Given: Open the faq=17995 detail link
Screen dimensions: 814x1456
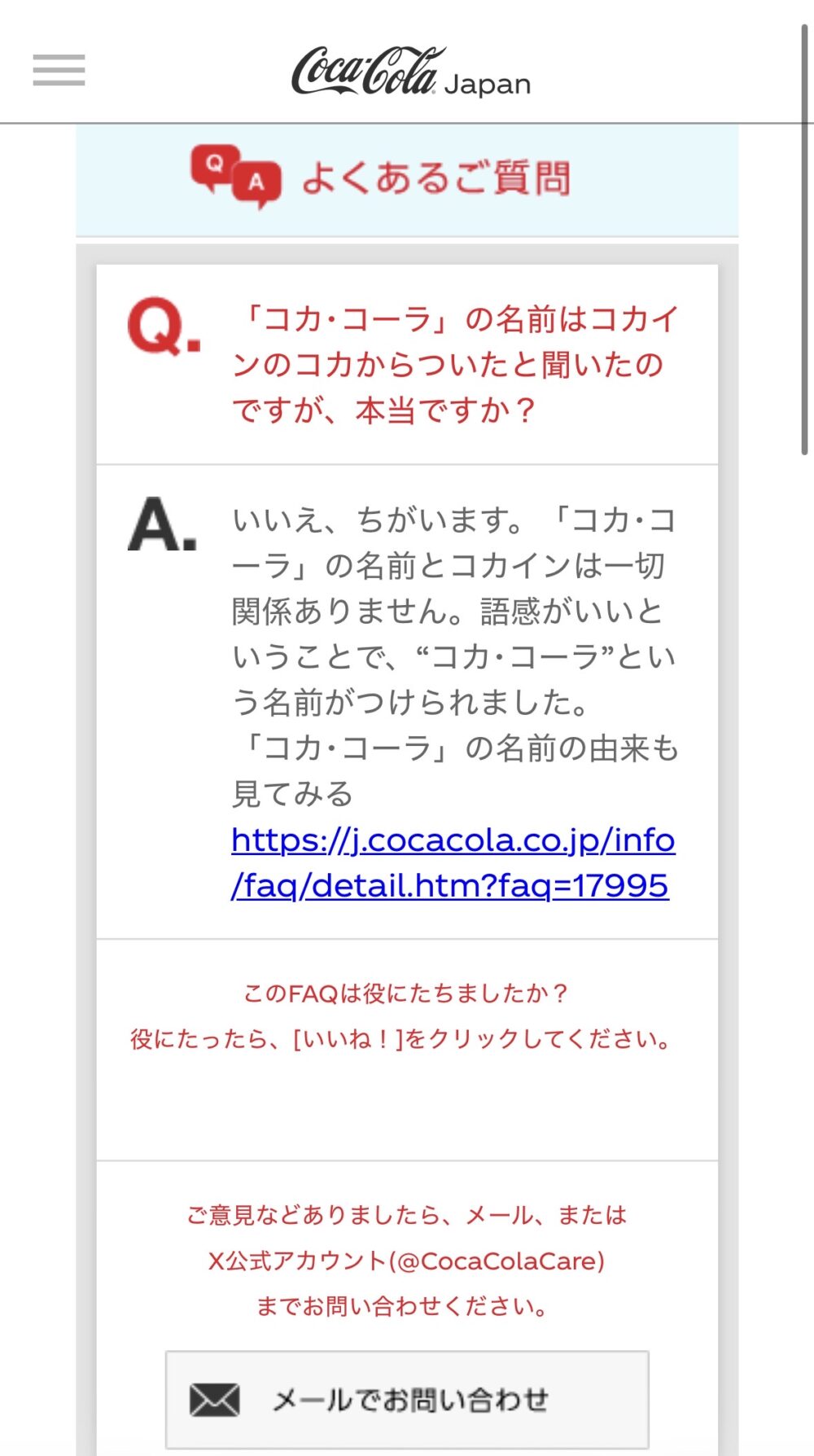Looking at the screenshot, I should coord(453,862).
